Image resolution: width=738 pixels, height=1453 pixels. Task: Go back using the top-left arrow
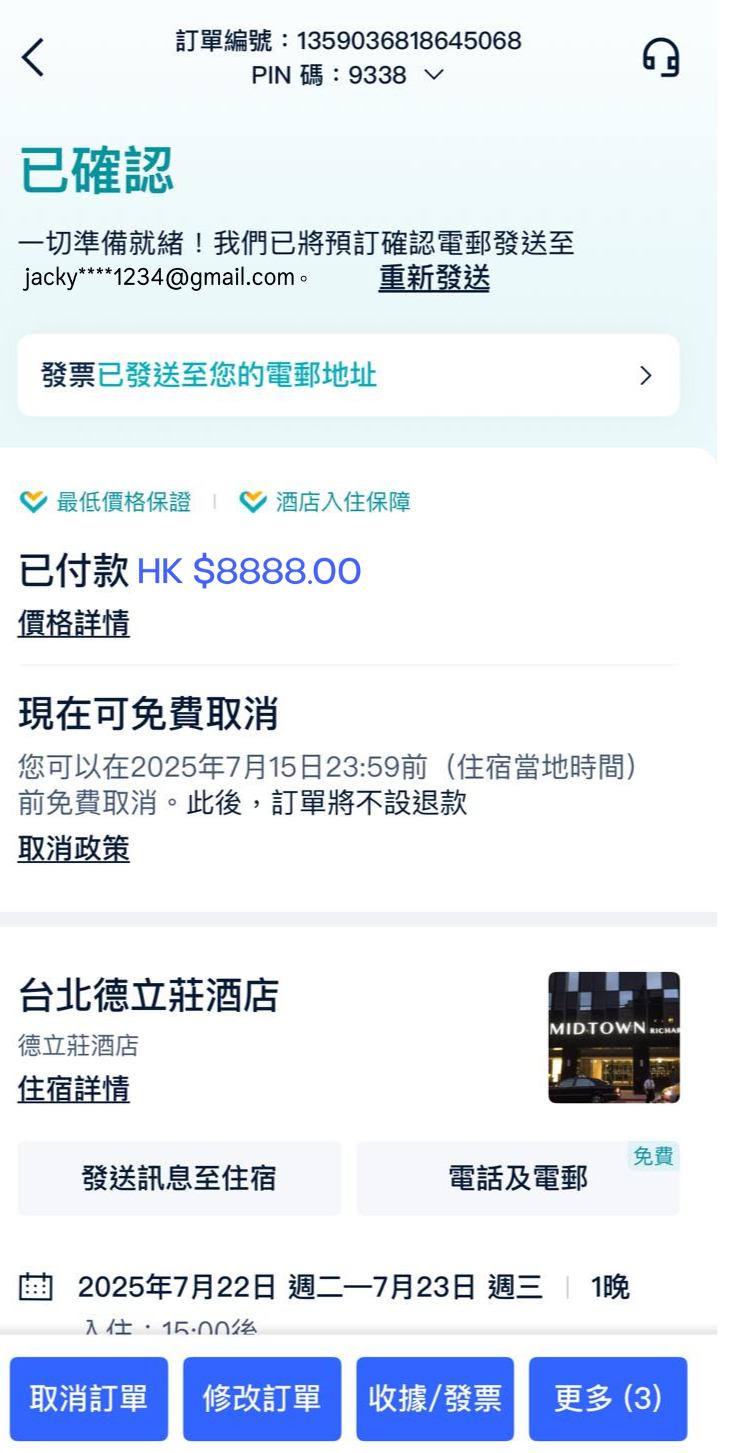pyautogui.click(x=33, y=58)
